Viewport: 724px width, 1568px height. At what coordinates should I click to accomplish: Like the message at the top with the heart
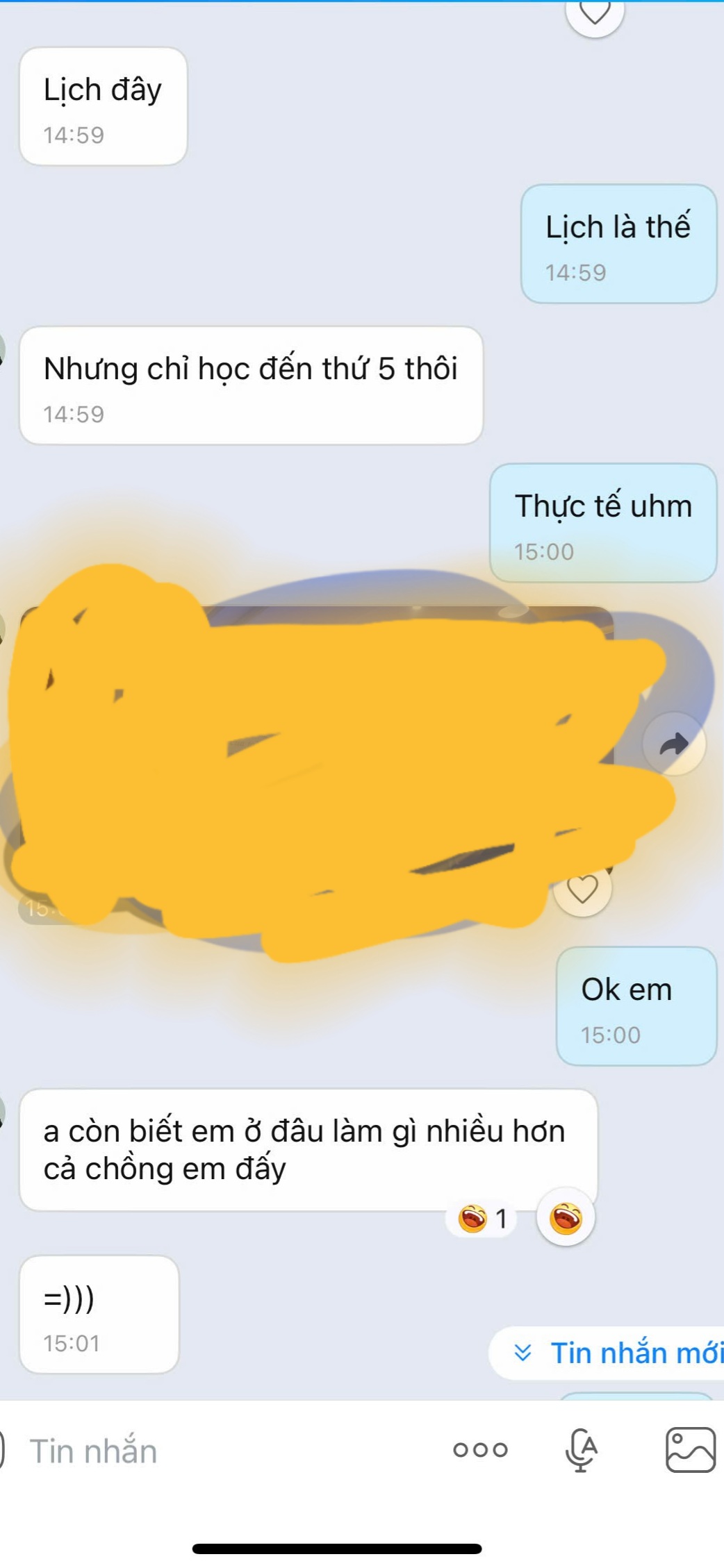tap(595, 12)
